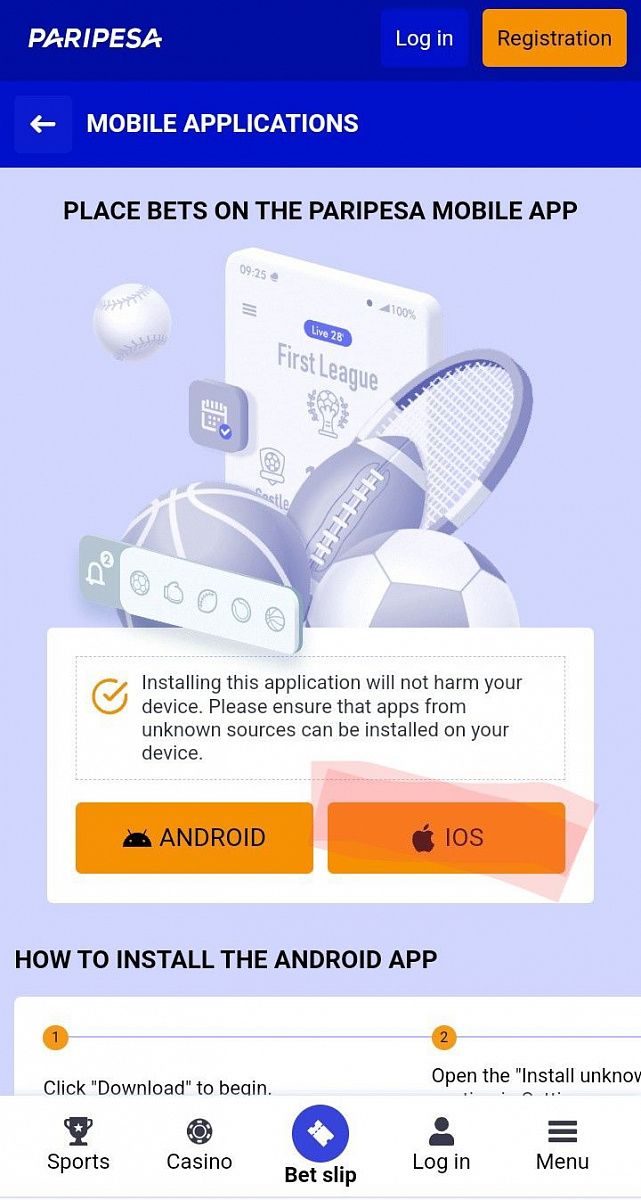The height and width of the screenshot is (1200, 641).
Task: Select the iOS app option
Action: pos(446,837)
